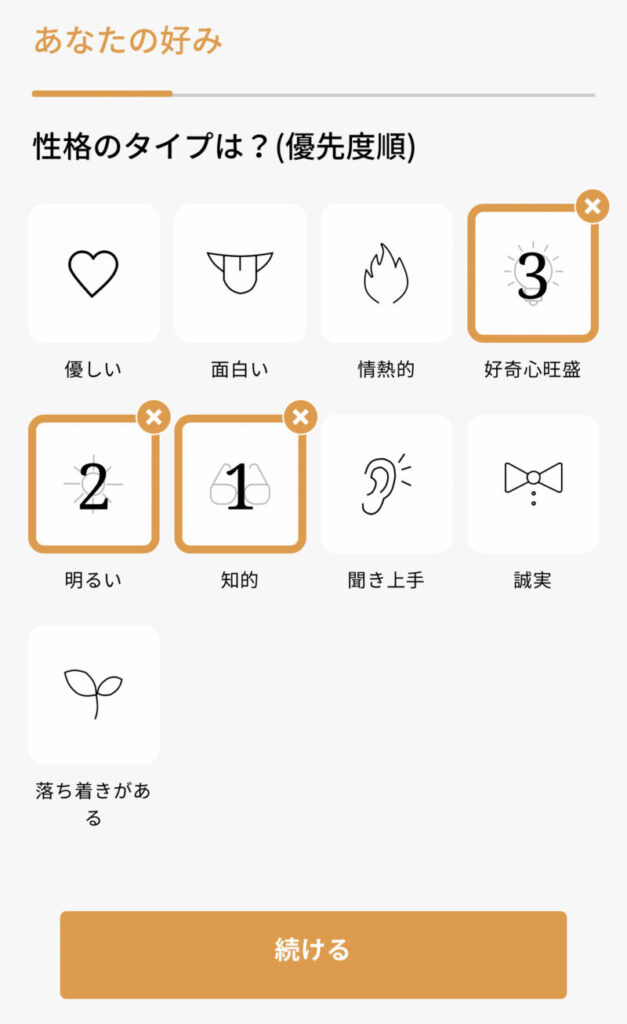Remove 明るい with its X badge
This screenshot has height=1024, width=627.
click(x=153, y=417)
